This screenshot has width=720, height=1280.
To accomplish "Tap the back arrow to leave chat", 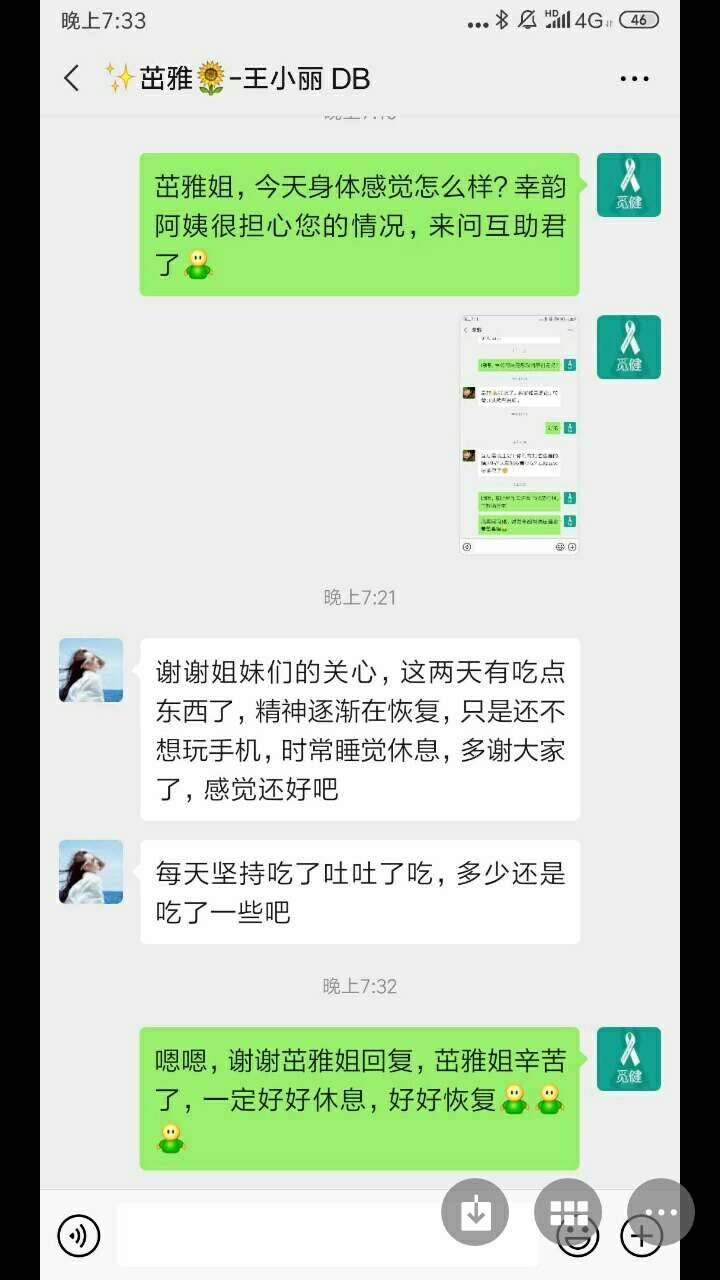I will pos(70,77).
